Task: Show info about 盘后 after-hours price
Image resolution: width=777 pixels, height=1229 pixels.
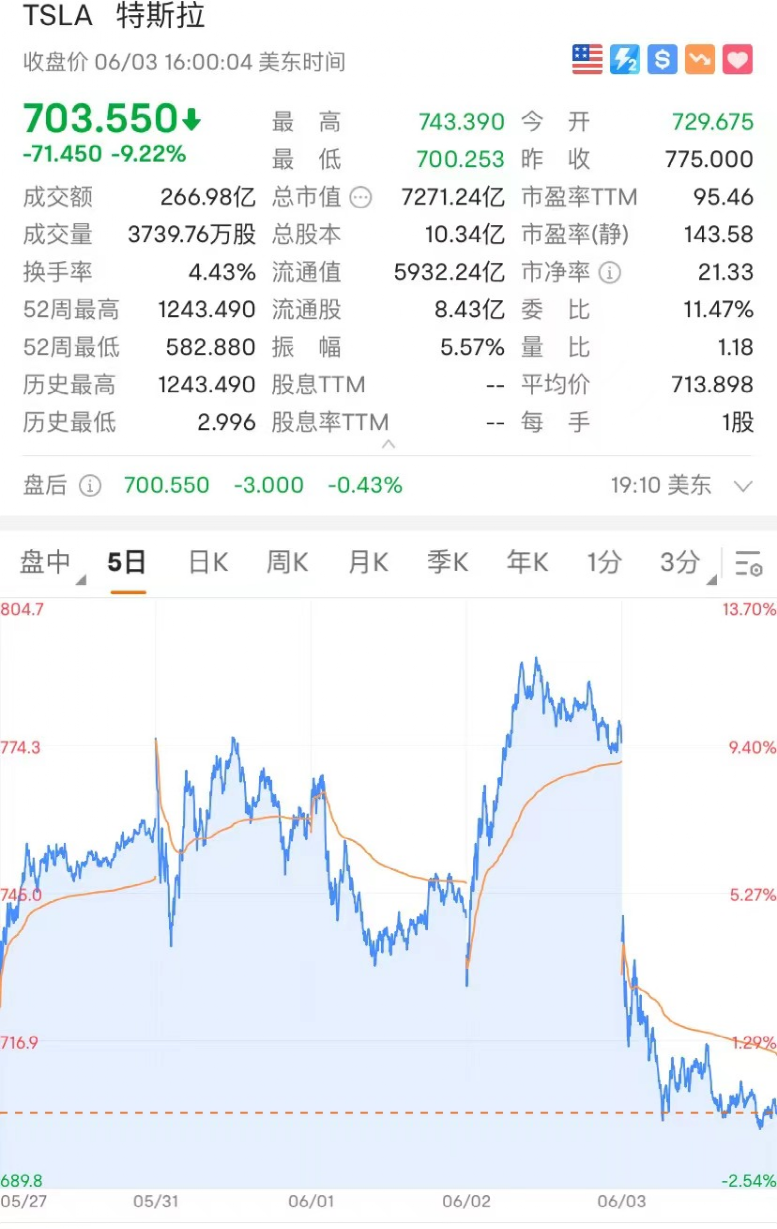Action: 90,486
